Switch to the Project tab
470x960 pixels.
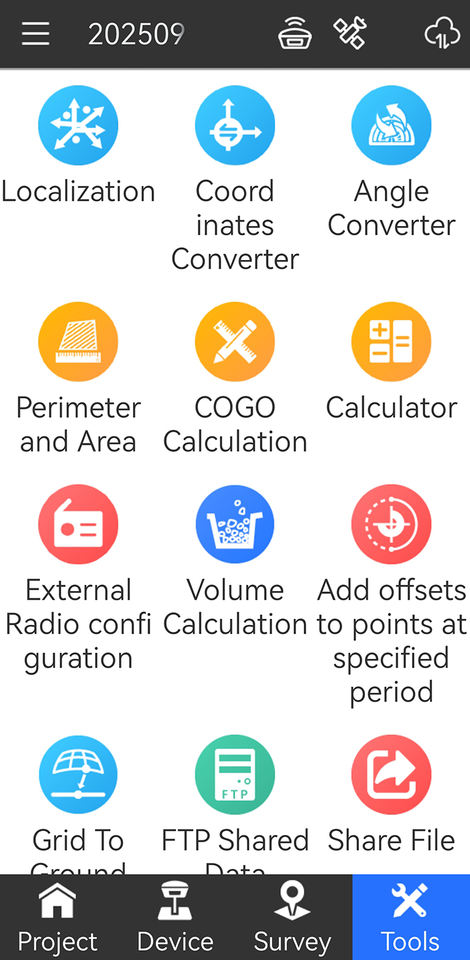[59, 917]
